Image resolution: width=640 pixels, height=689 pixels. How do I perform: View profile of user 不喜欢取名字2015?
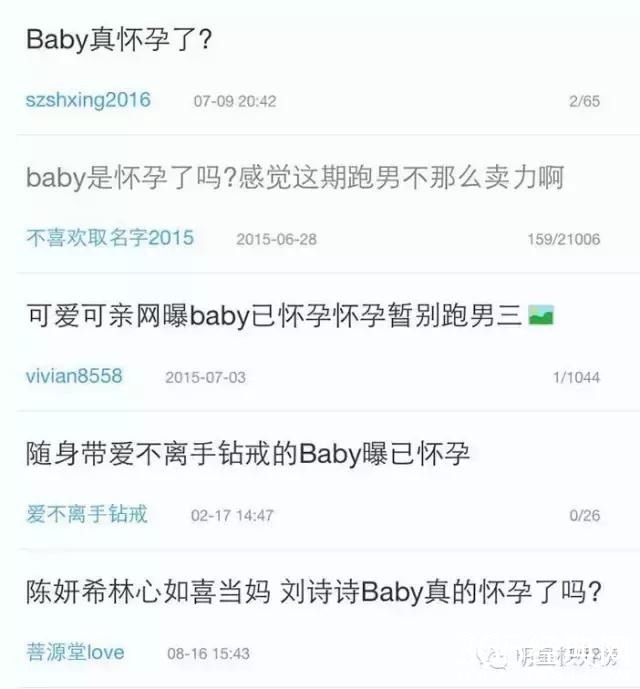(110, 238)
